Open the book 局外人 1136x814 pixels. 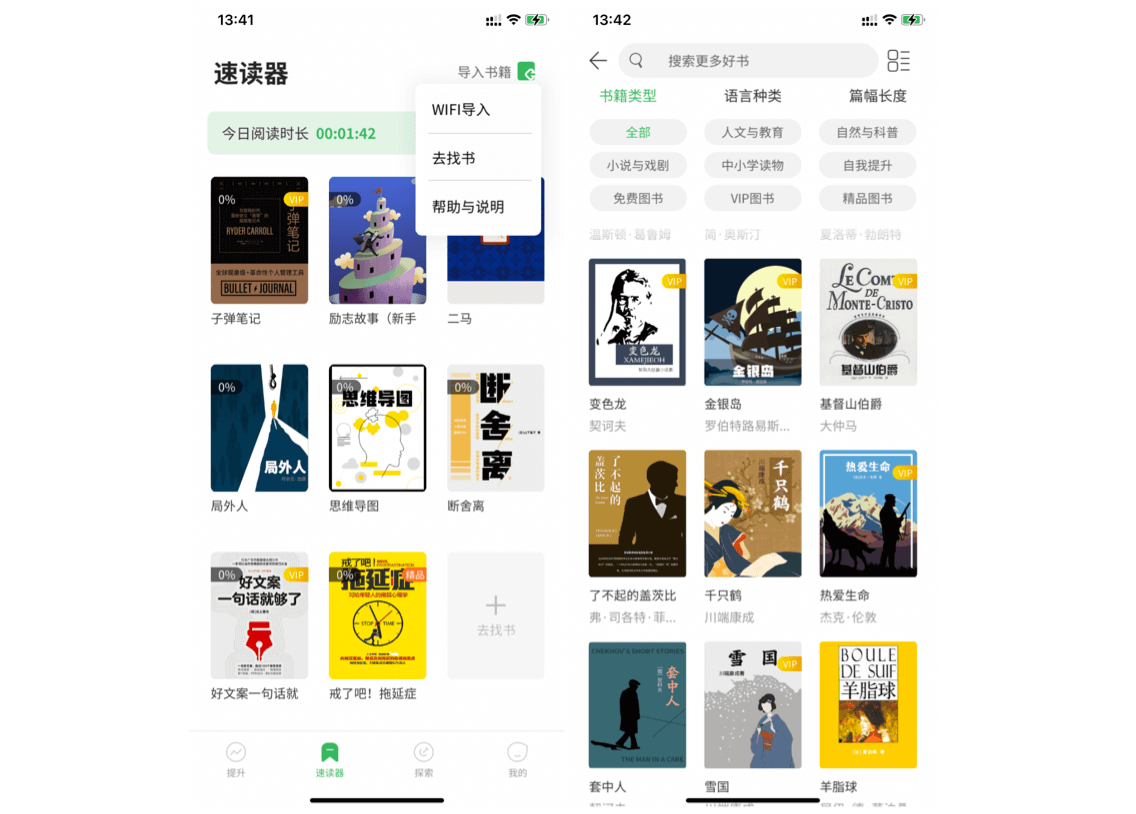tap(259, 428)
